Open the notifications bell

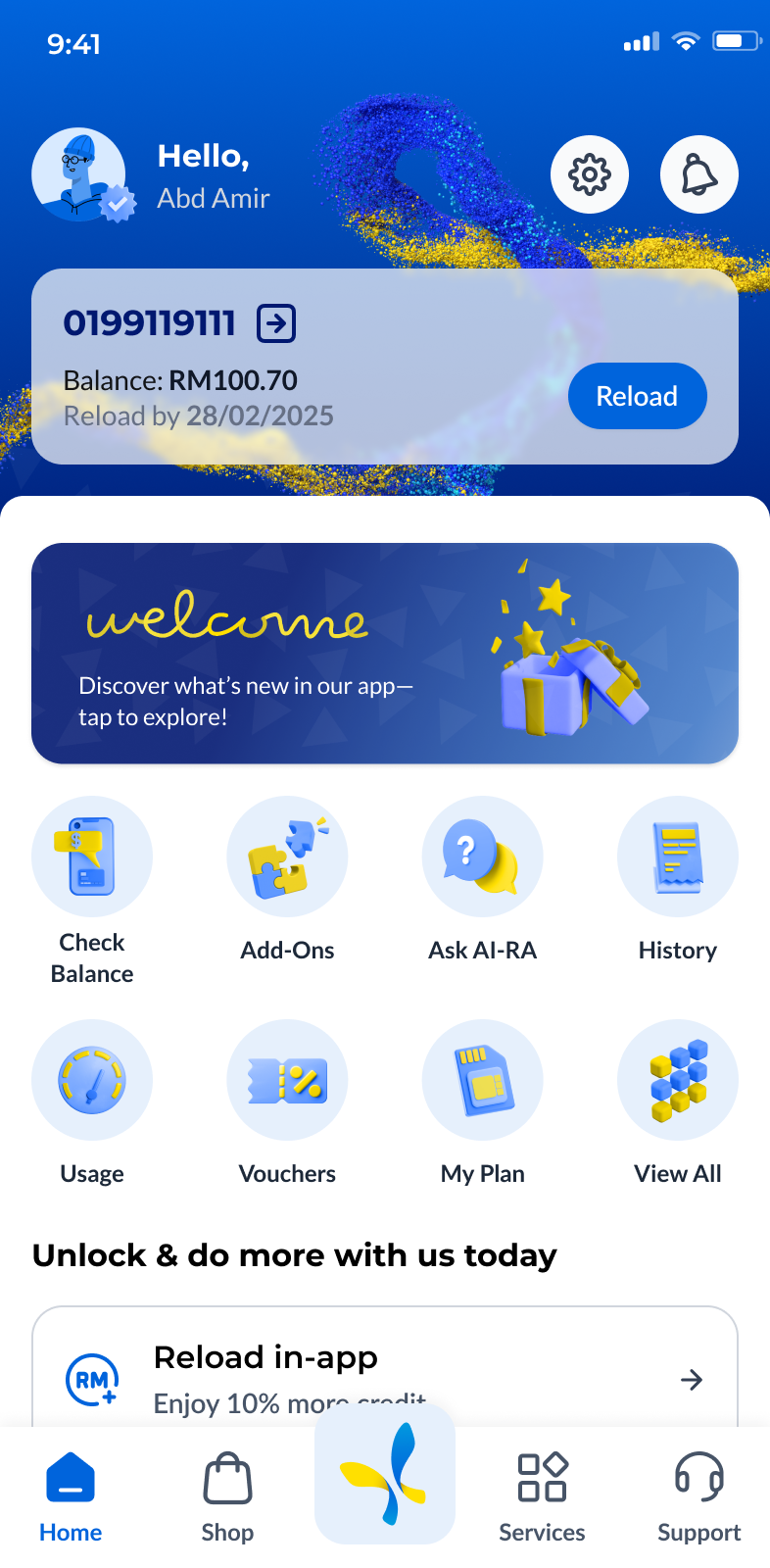click(x=698, y=174)
